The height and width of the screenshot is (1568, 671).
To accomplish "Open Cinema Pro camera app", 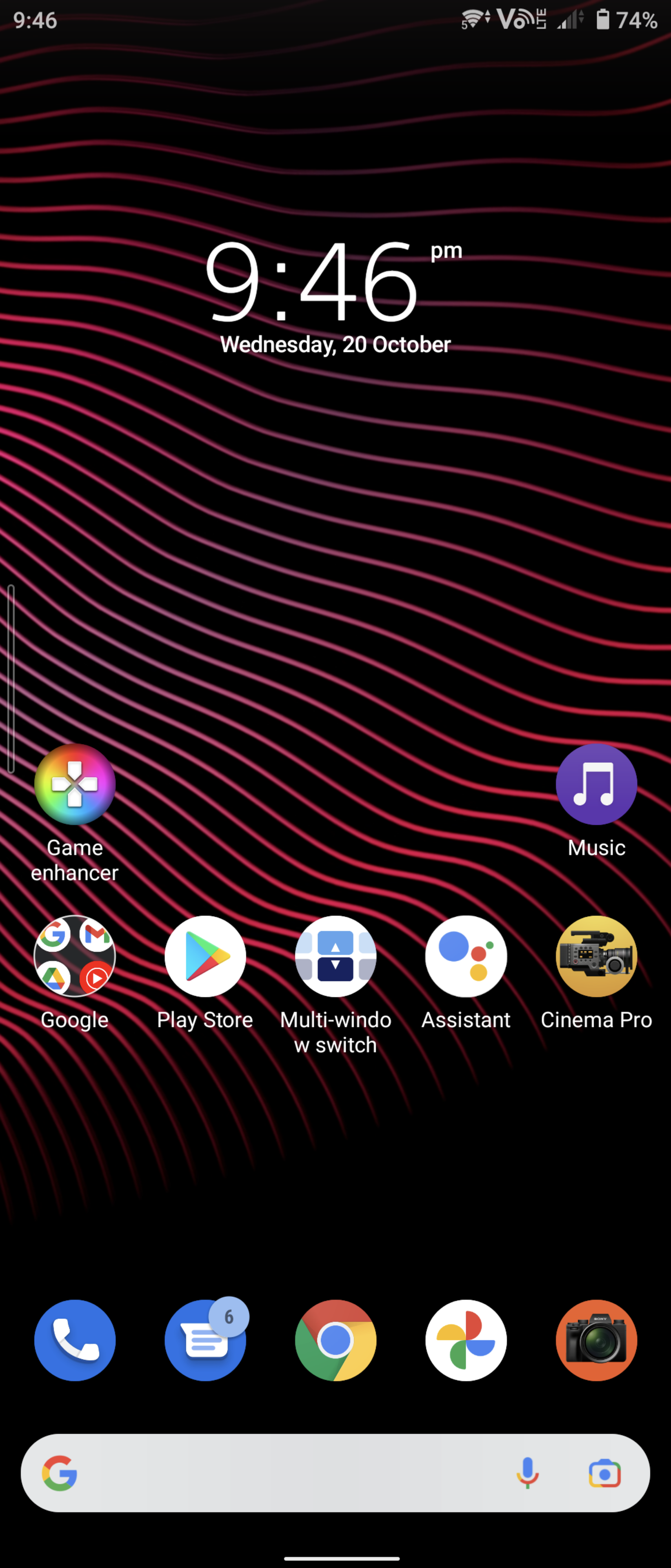I will pos(596,956).
